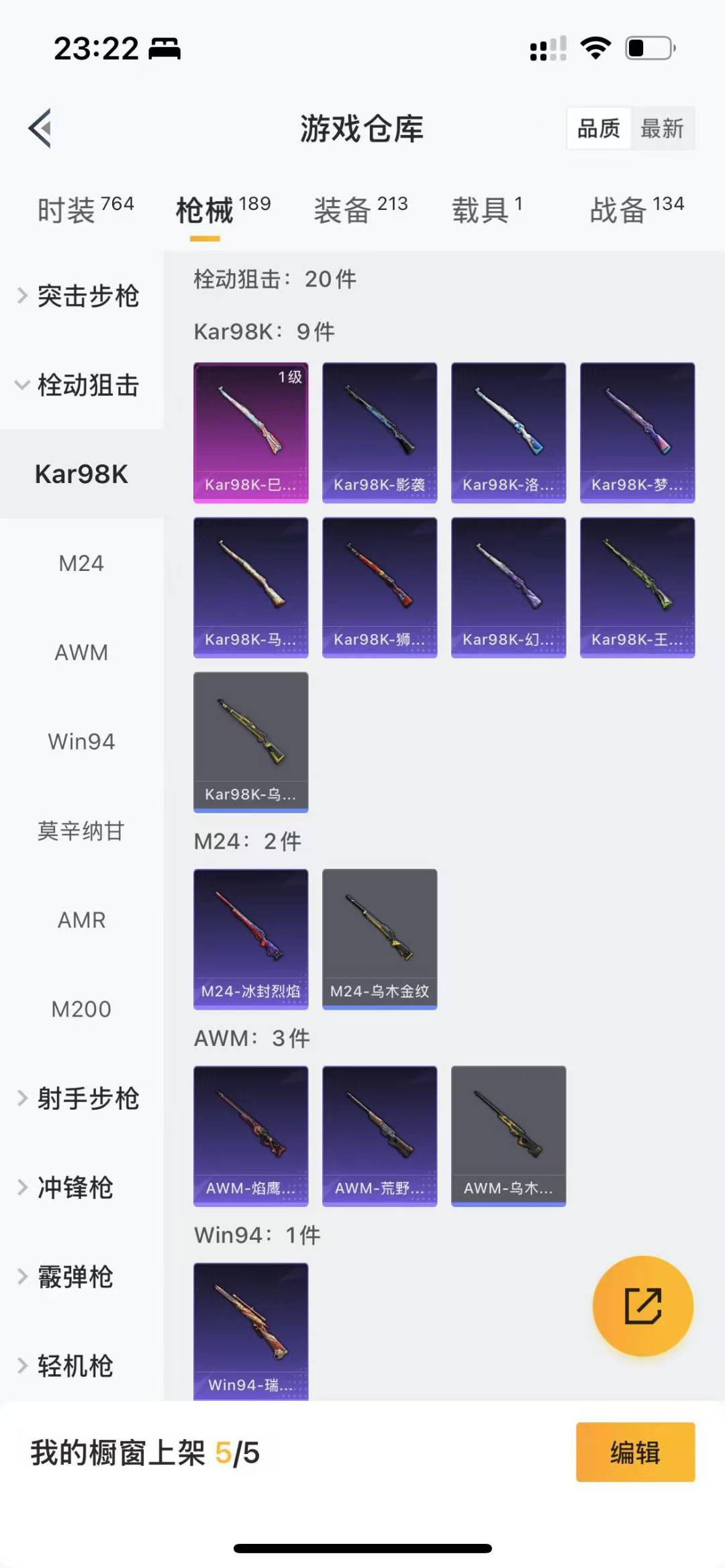Select M24 in the sidebar
This screenshot has width=725, height=1568.
[x=81, y=564]
